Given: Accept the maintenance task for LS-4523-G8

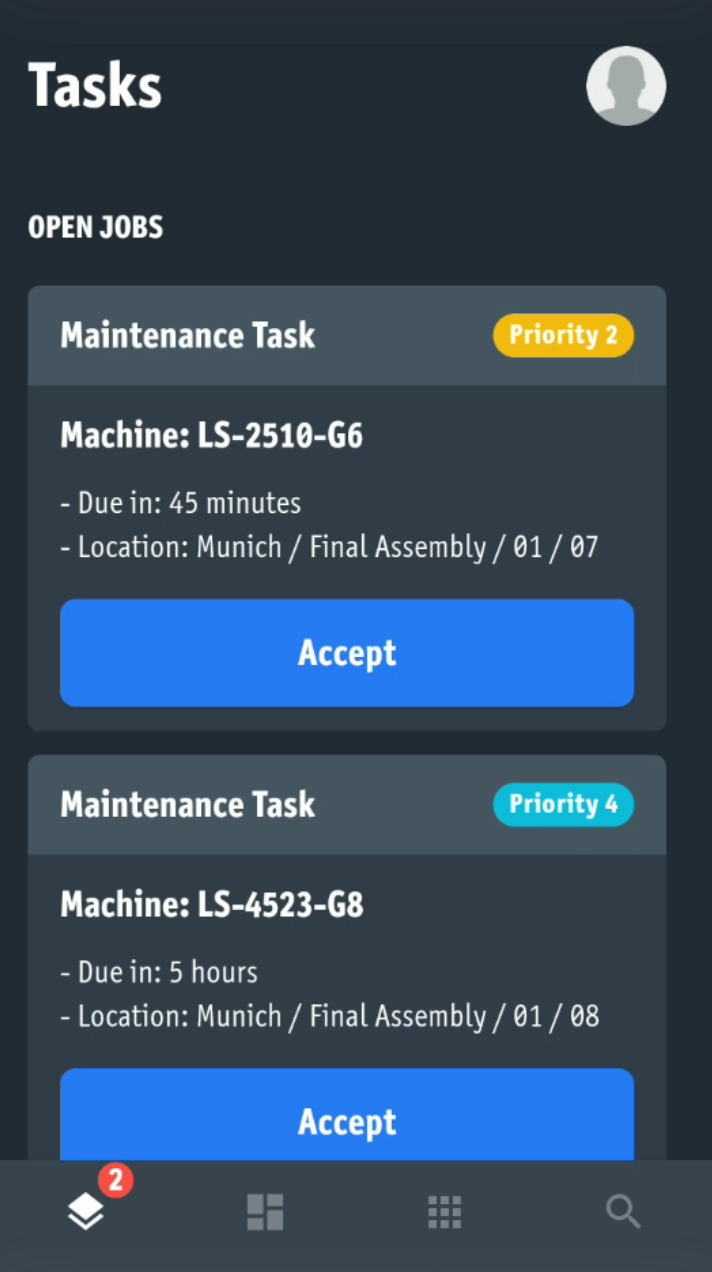Looking at the screenshot, I should click(347, 1118).
